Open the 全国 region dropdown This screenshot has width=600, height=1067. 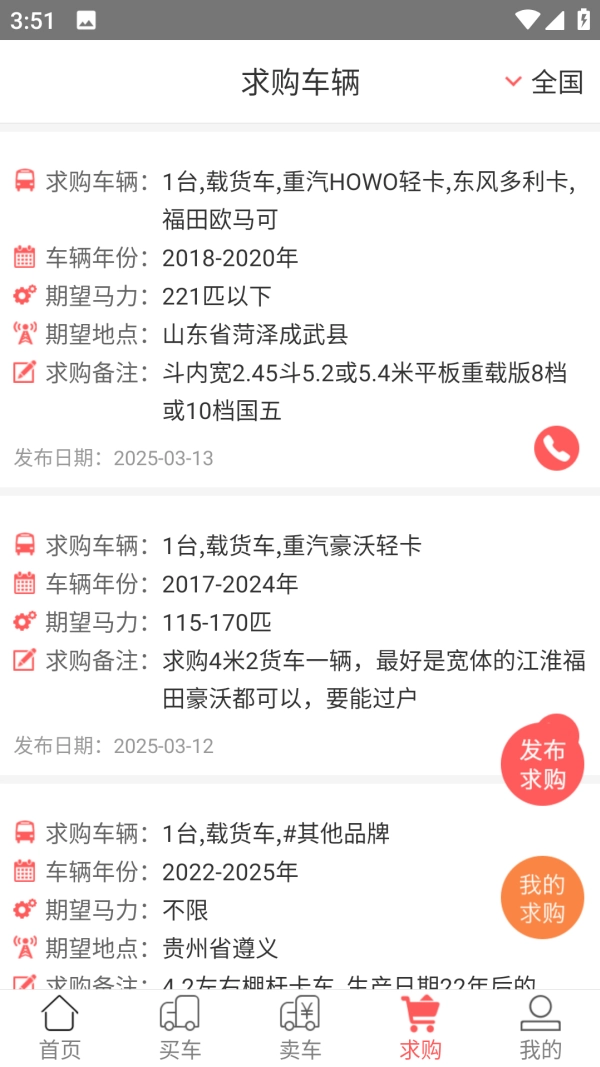(x=544, y=82)
